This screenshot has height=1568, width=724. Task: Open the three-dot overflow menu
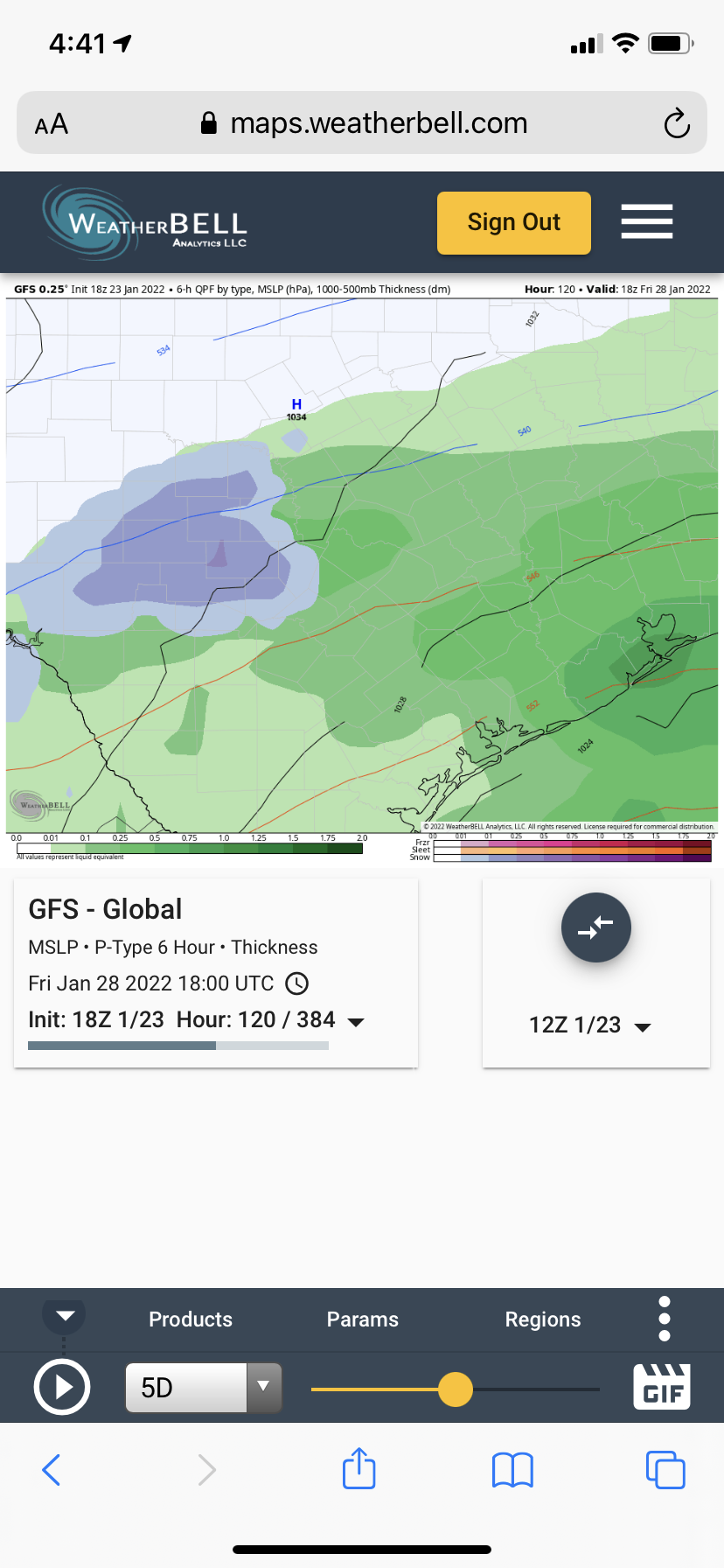click(x=664, y=1319)
